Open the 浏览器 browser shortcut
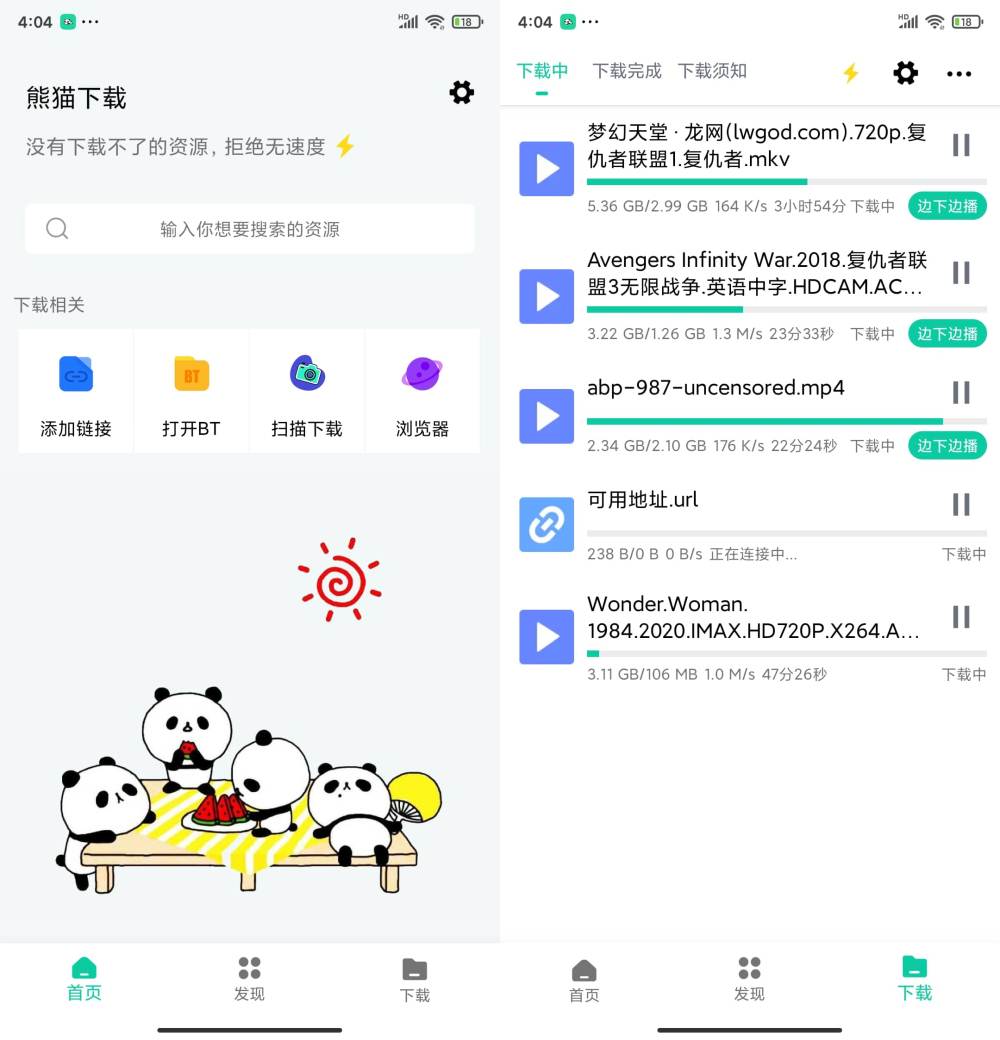Image resolution: width=1000 pixels, height=1040 pixels. 422,392
